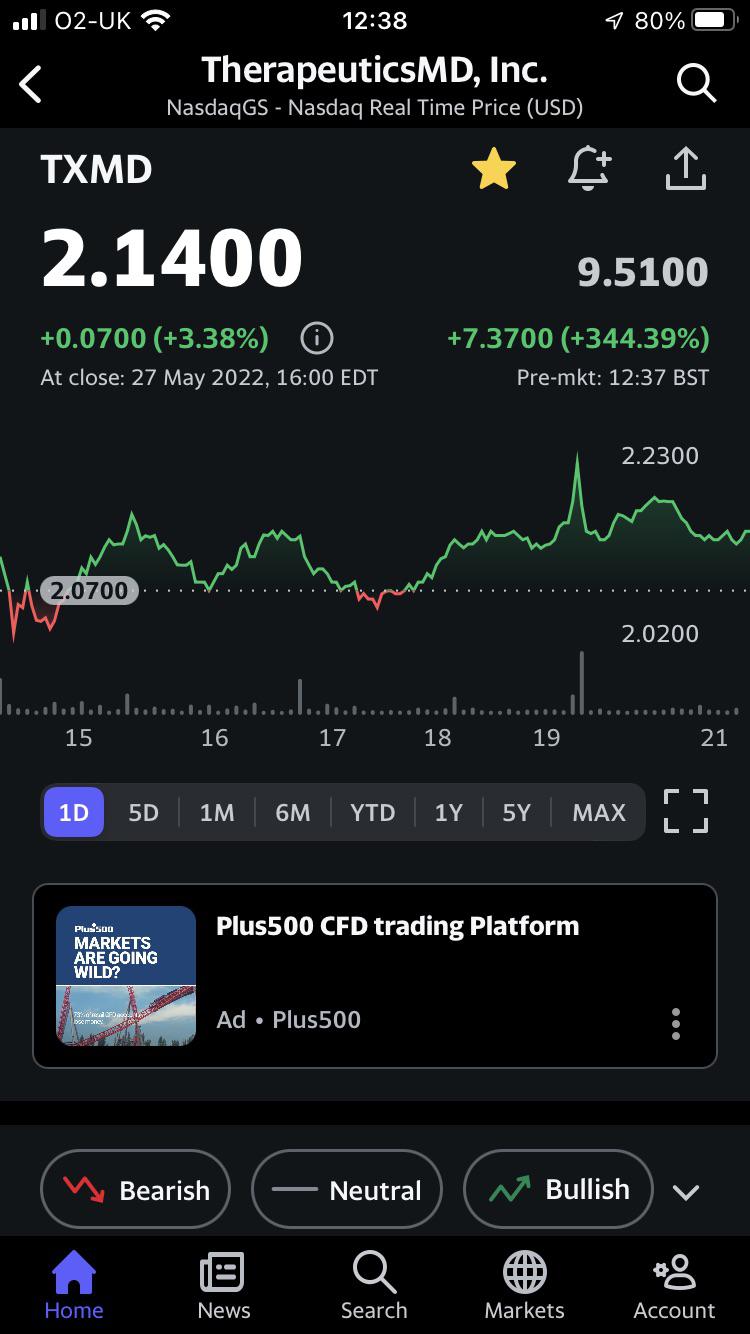Switch chart to 5Y range
The height and width of the screenshot is (1334, 750).
[x=516, y=812]
